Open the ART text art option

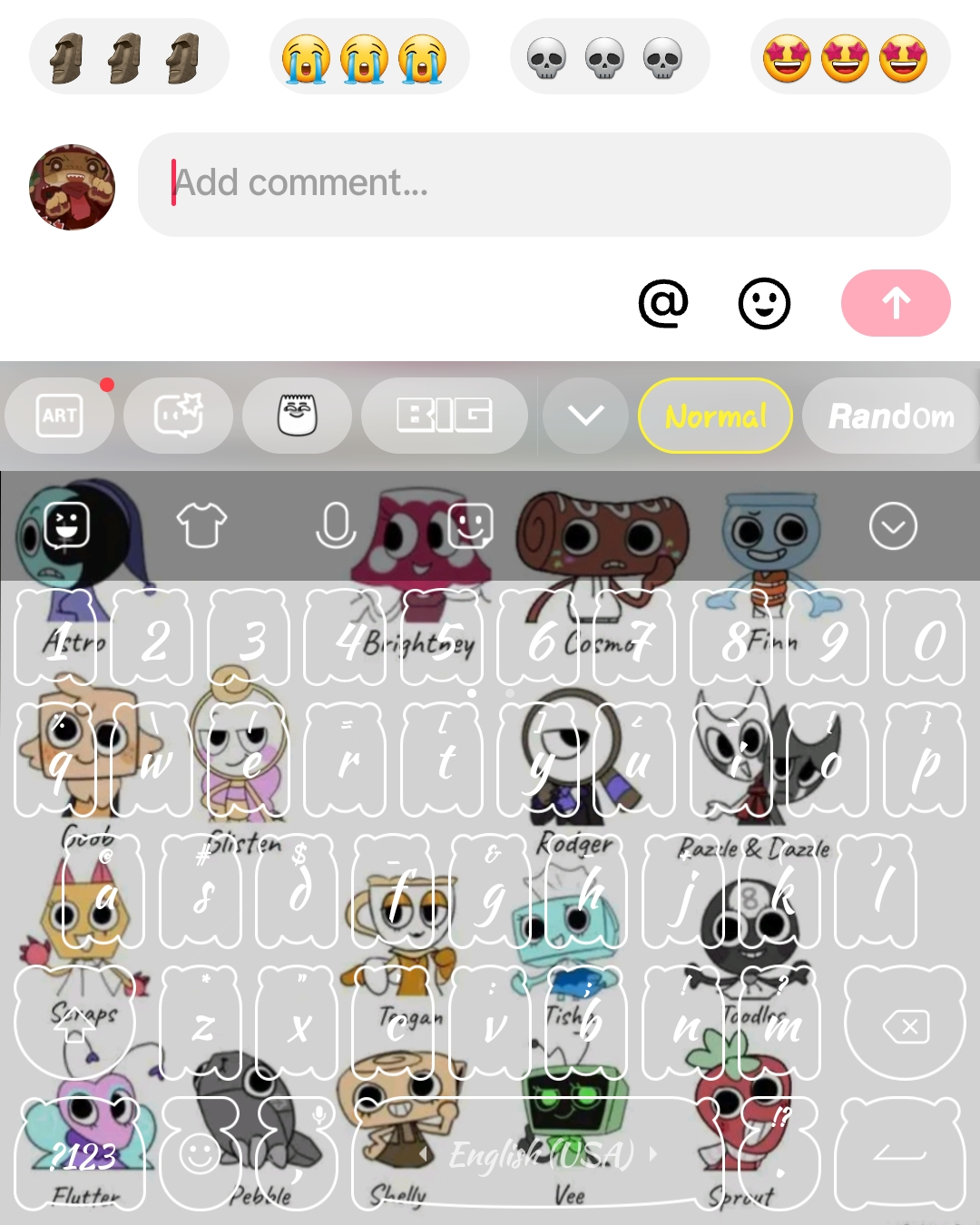pyautogui.click(x=60, y=416)
